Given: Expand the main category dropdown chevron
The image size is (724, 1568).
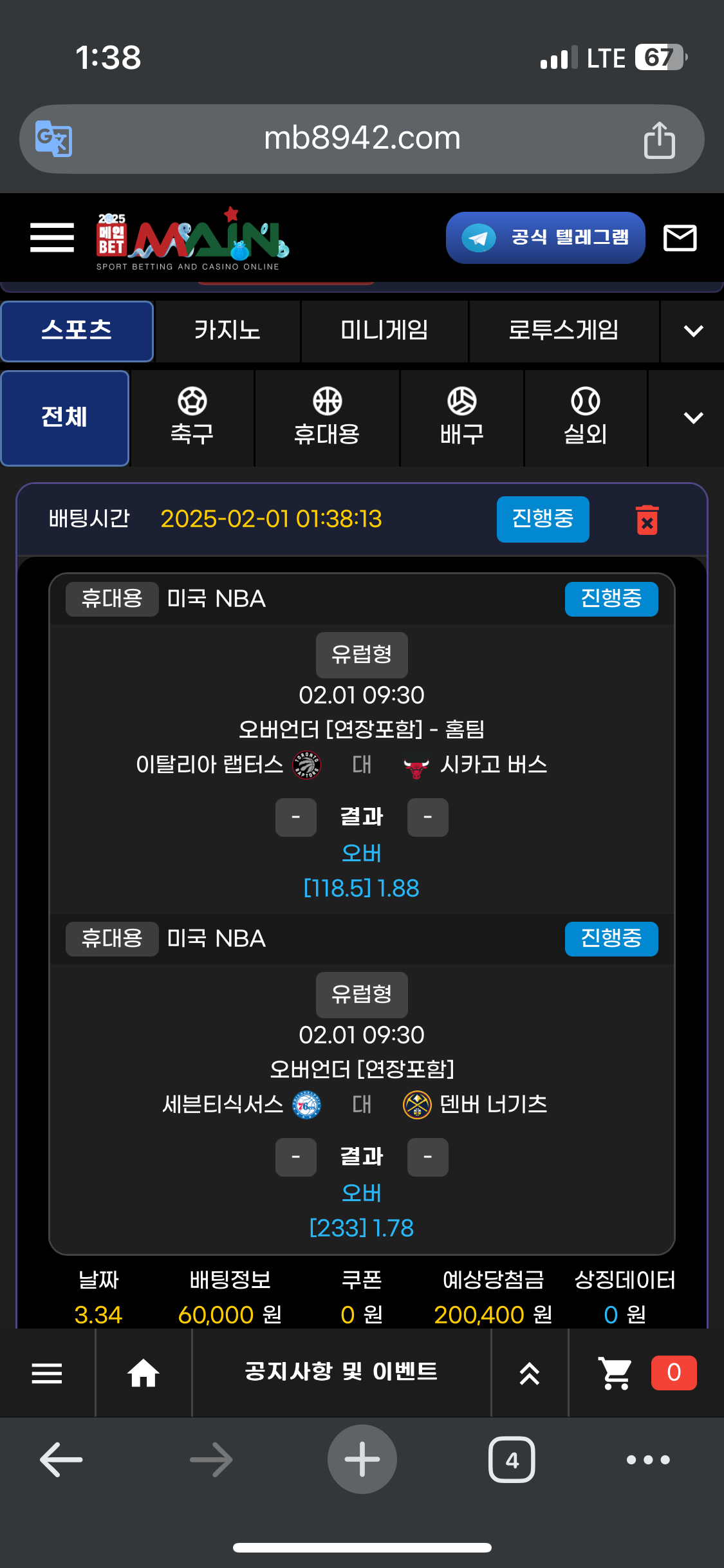Looking at the screenshot, I should [x=692, y=331].
